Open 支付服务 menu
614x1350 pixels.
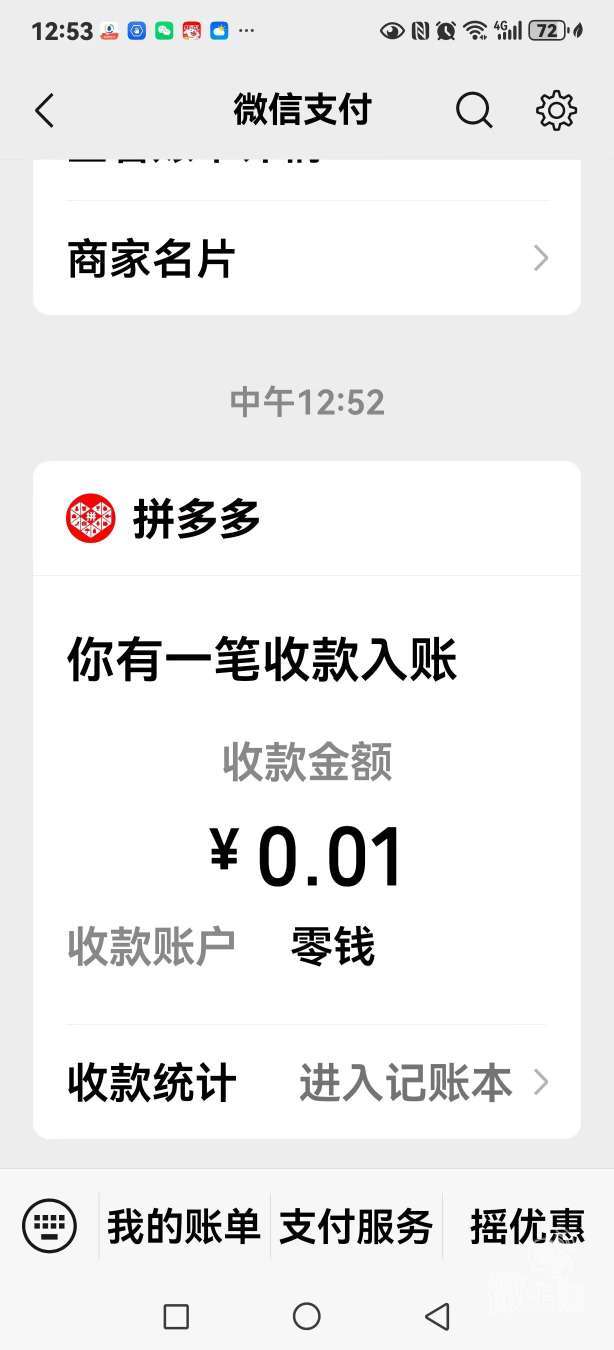(356, 1226)
